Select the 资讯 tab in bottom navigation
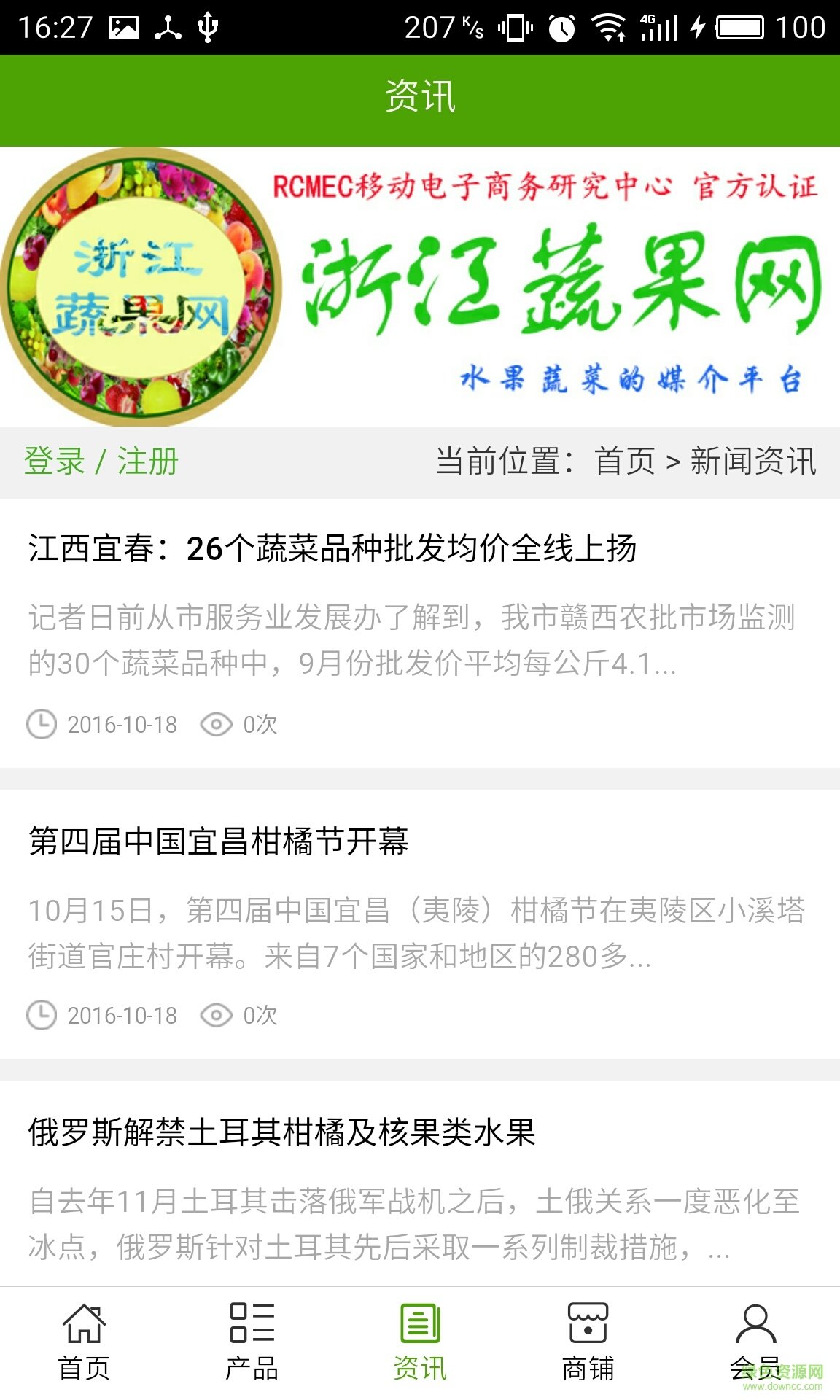 tap(420, 1342)
